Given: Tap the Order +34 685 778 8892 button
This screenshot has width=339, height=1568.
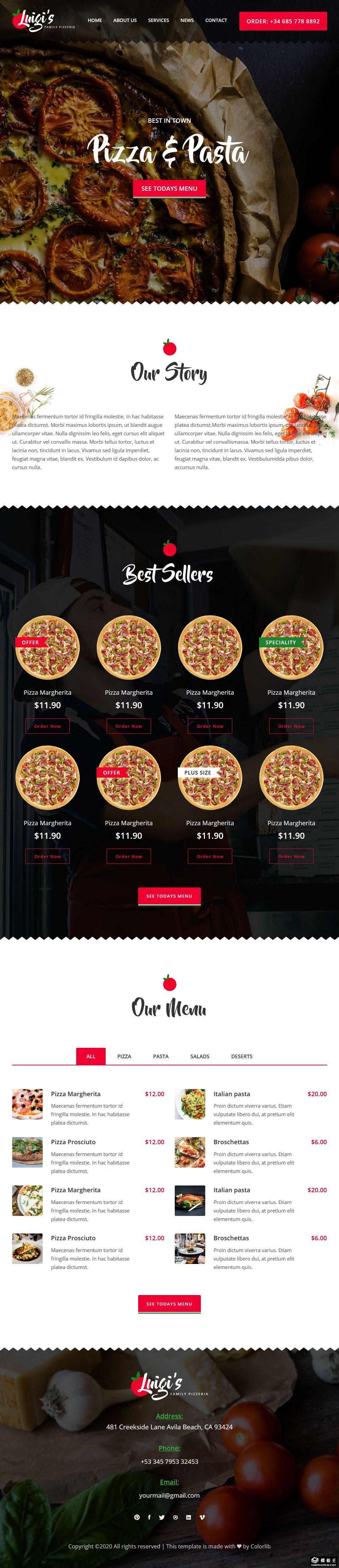Looking at the screenshot, I should pos(282,21).
